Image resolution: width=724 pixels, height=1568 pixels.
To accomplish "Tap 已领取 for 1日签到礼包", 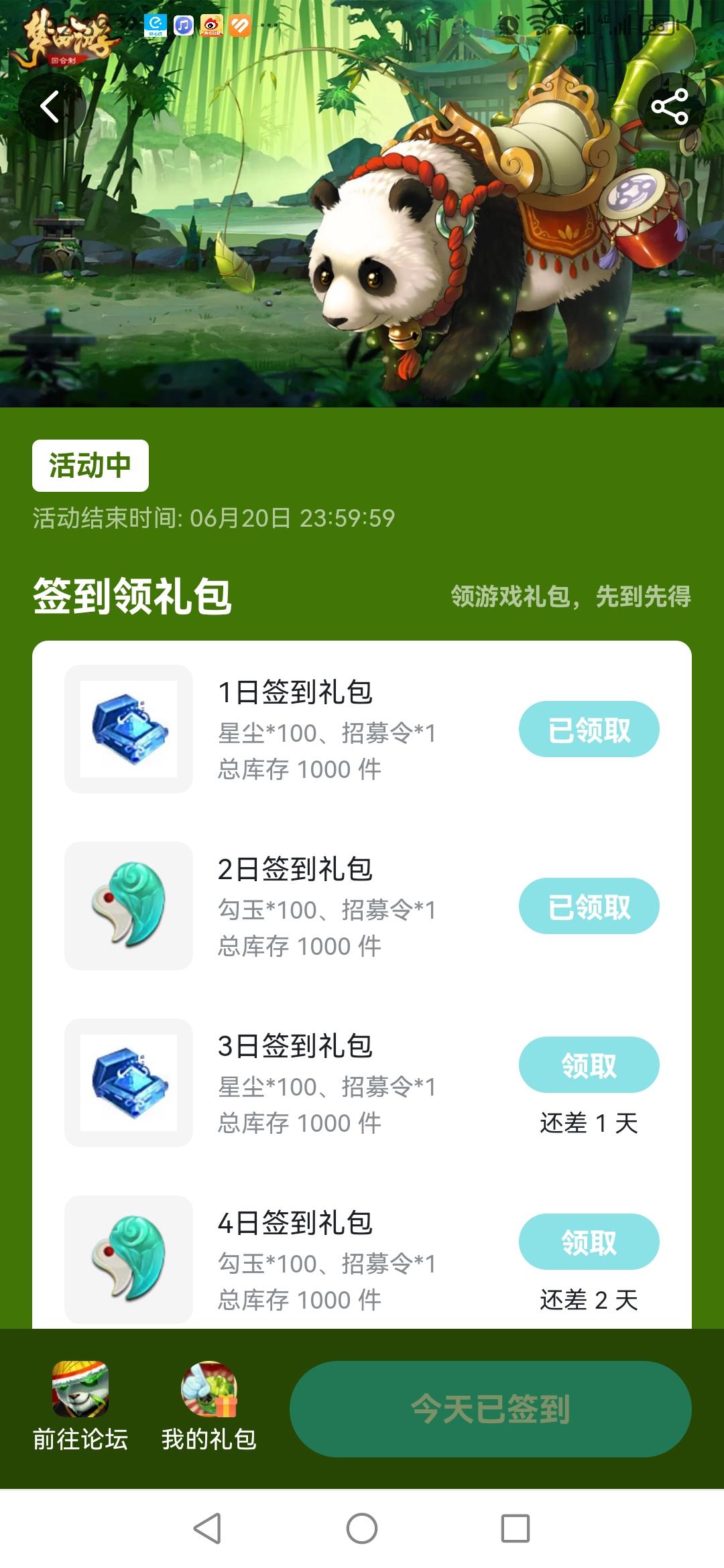I will (589, 729).
